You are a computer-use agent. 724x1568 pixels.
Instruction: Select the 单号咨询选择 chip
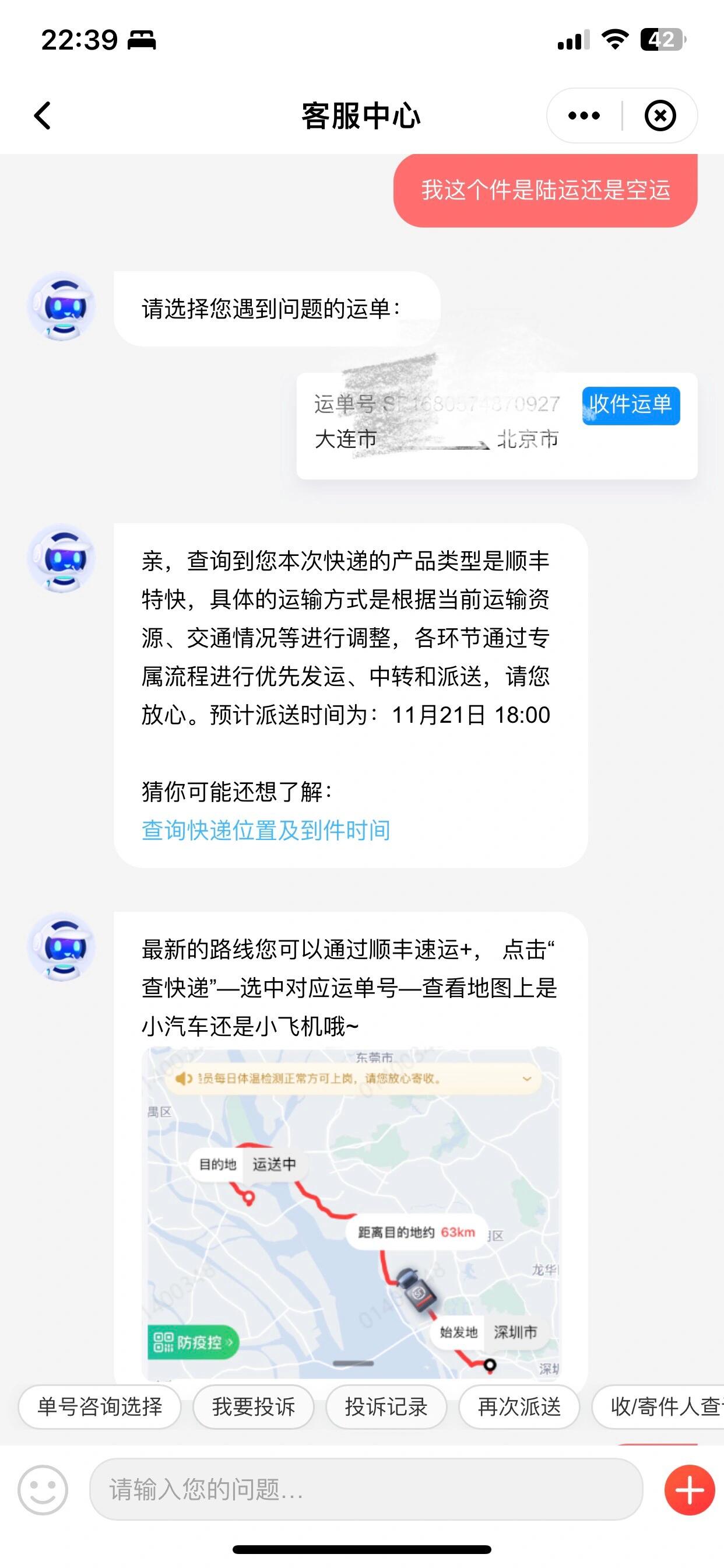pyautogui.click(x=100, y=1406)
